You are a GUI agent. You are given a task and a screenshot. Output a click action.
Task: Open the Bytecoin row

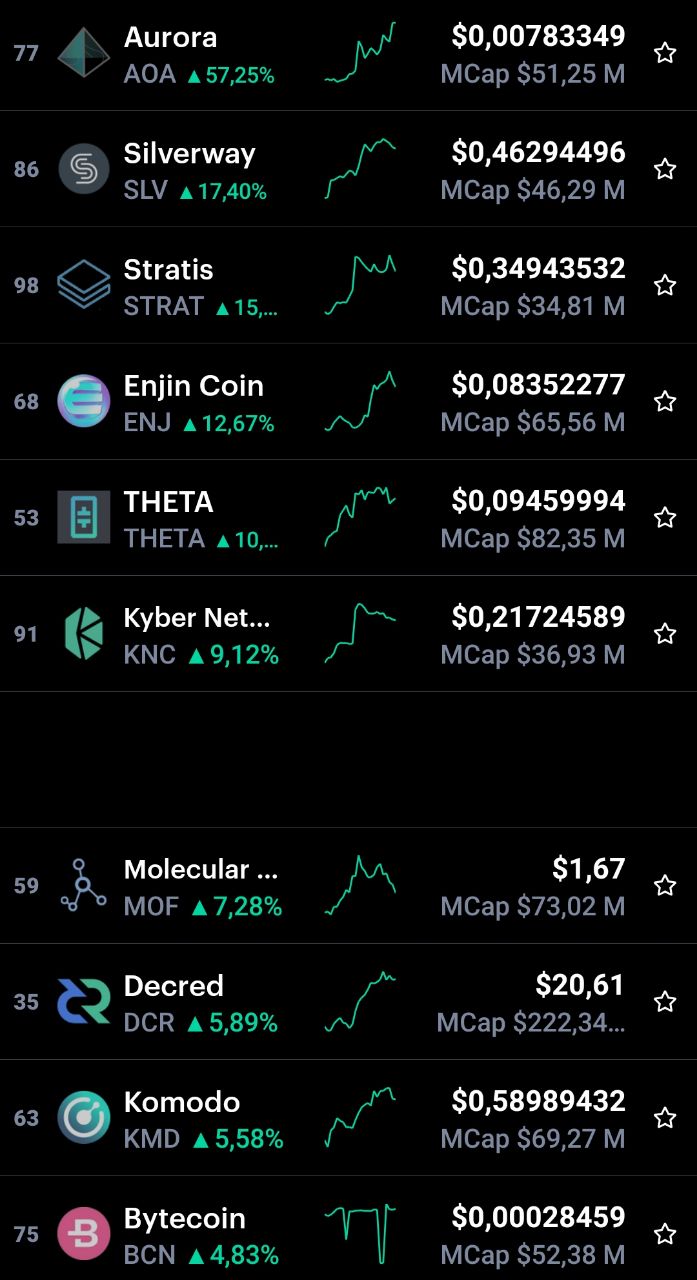[x=348, y=1228]
